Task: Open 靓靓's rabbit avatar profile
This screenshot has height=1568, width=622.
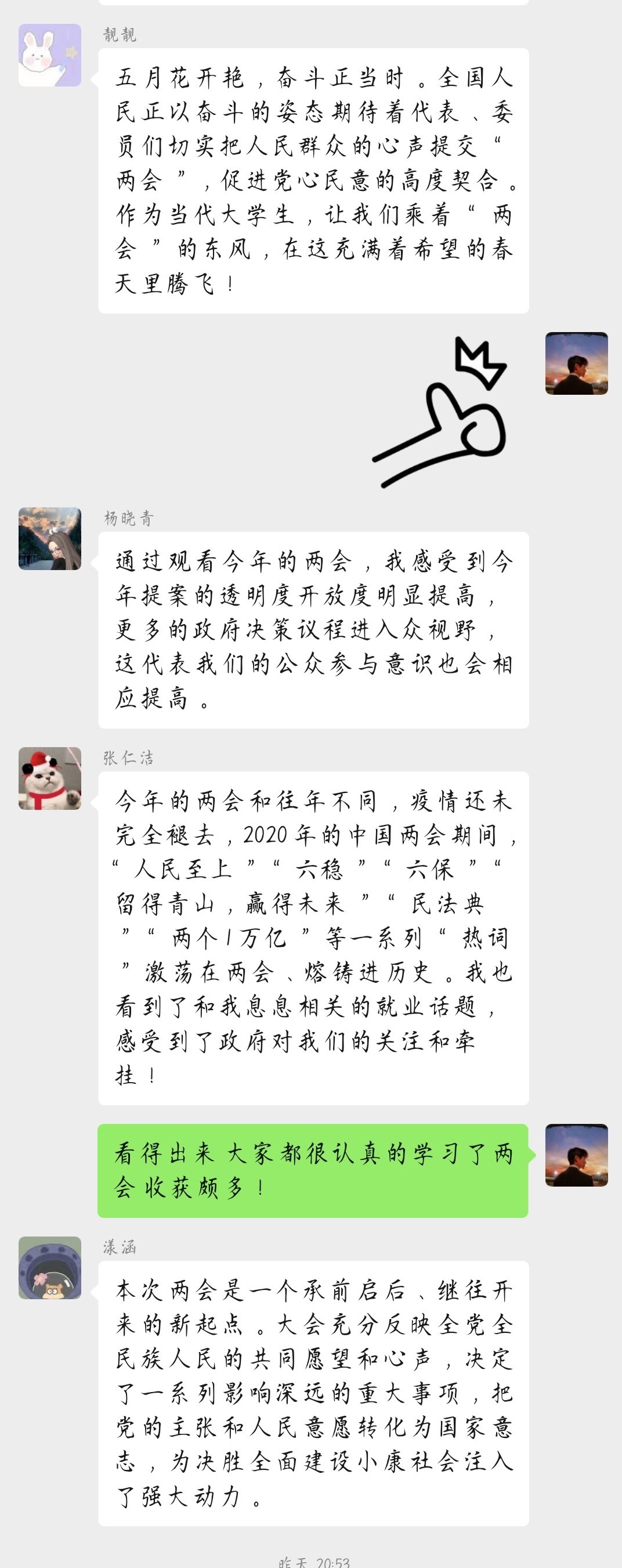Action: click(50, 55)
